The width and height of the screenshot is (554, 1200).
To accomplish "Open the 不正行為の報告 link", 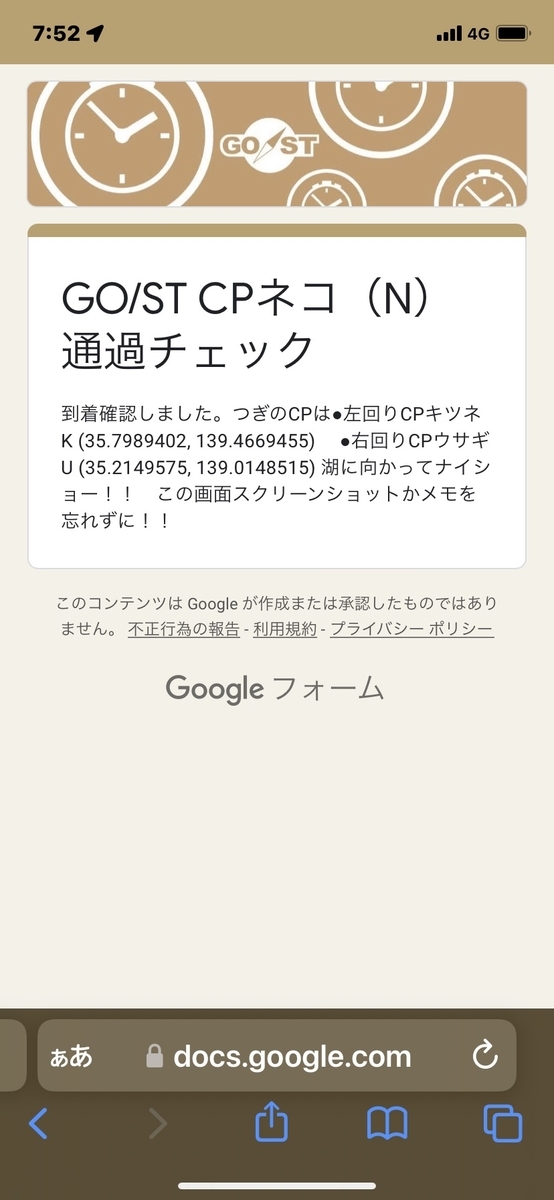I will [183, 629].
